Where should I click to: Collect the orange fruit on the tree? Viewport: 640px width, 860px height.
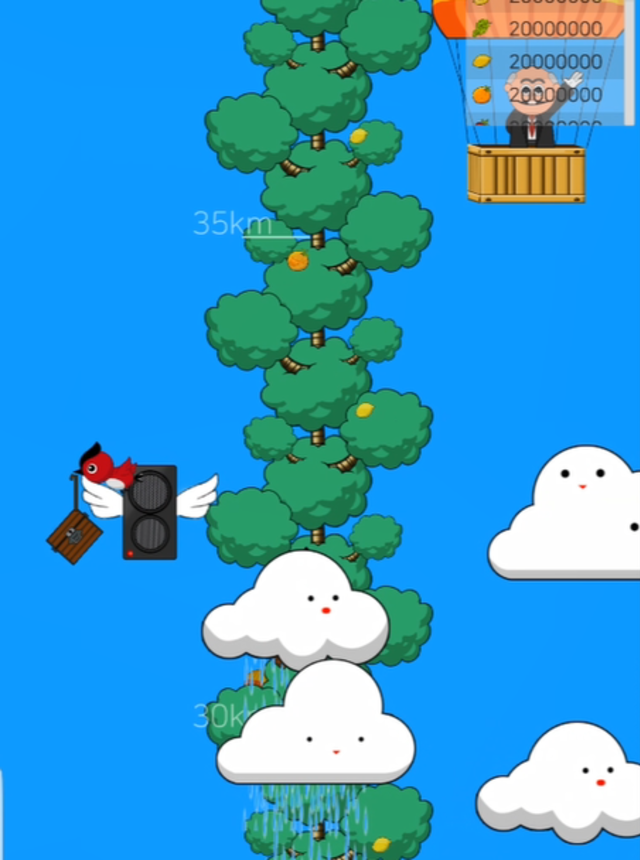297,261
